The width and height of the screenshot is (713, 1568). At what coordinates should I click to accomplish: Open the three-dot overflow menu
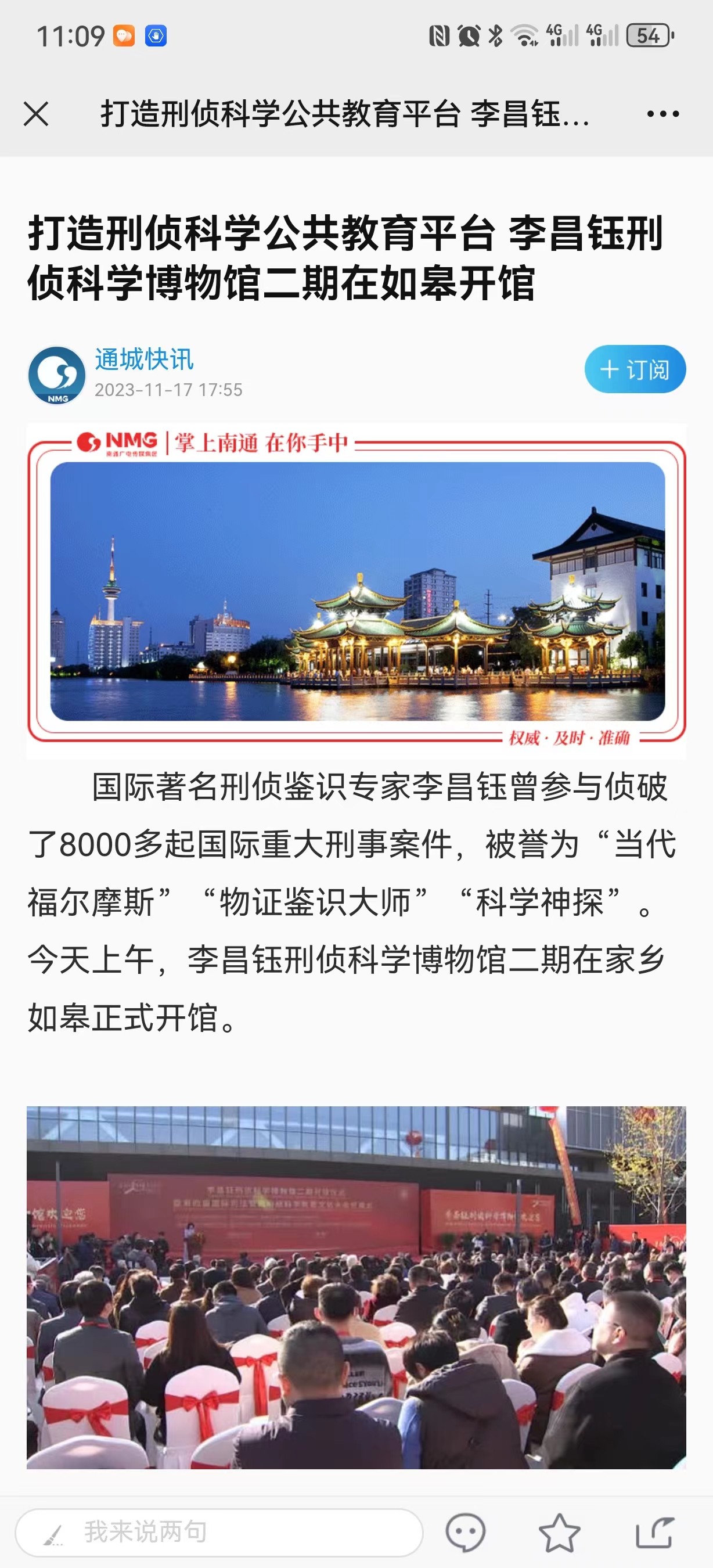coord(662,114)
